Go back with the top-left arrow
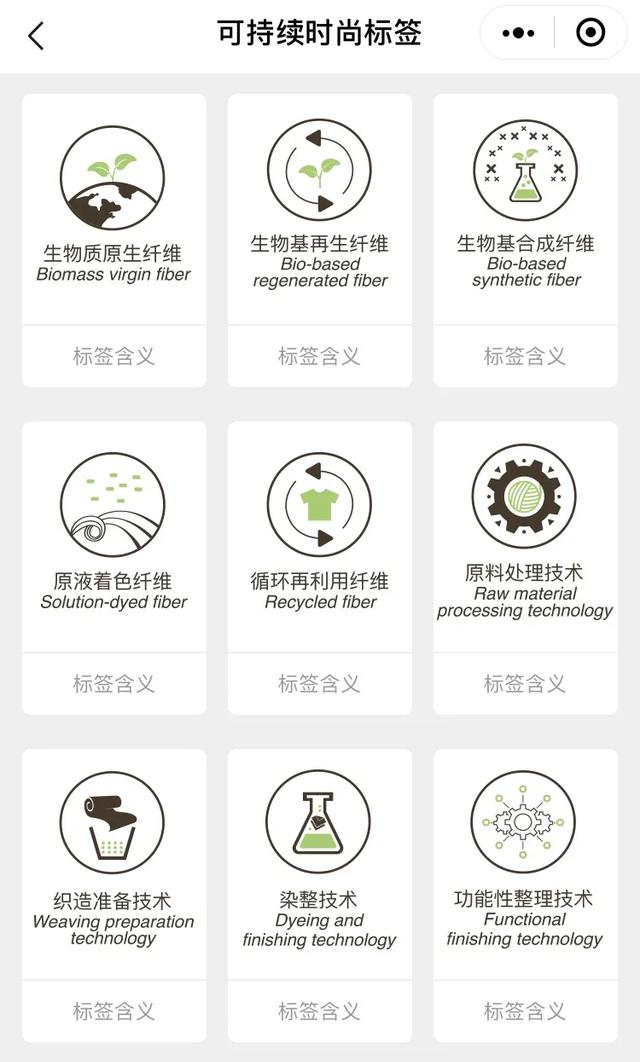This screenshot has height=1062, width=640. (x=37, y=35)
